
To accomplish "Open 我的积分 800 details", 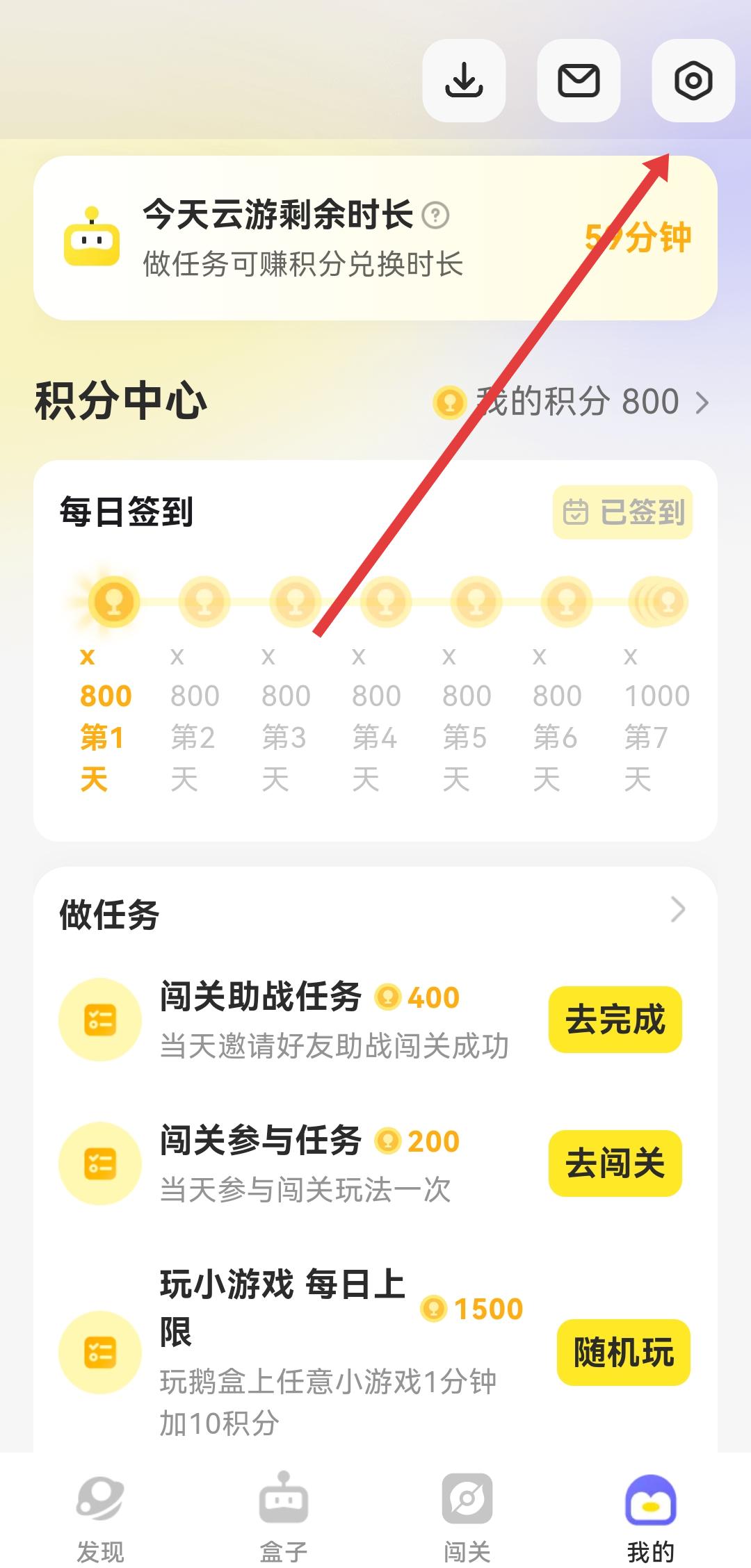I will [x=570, y=402].
